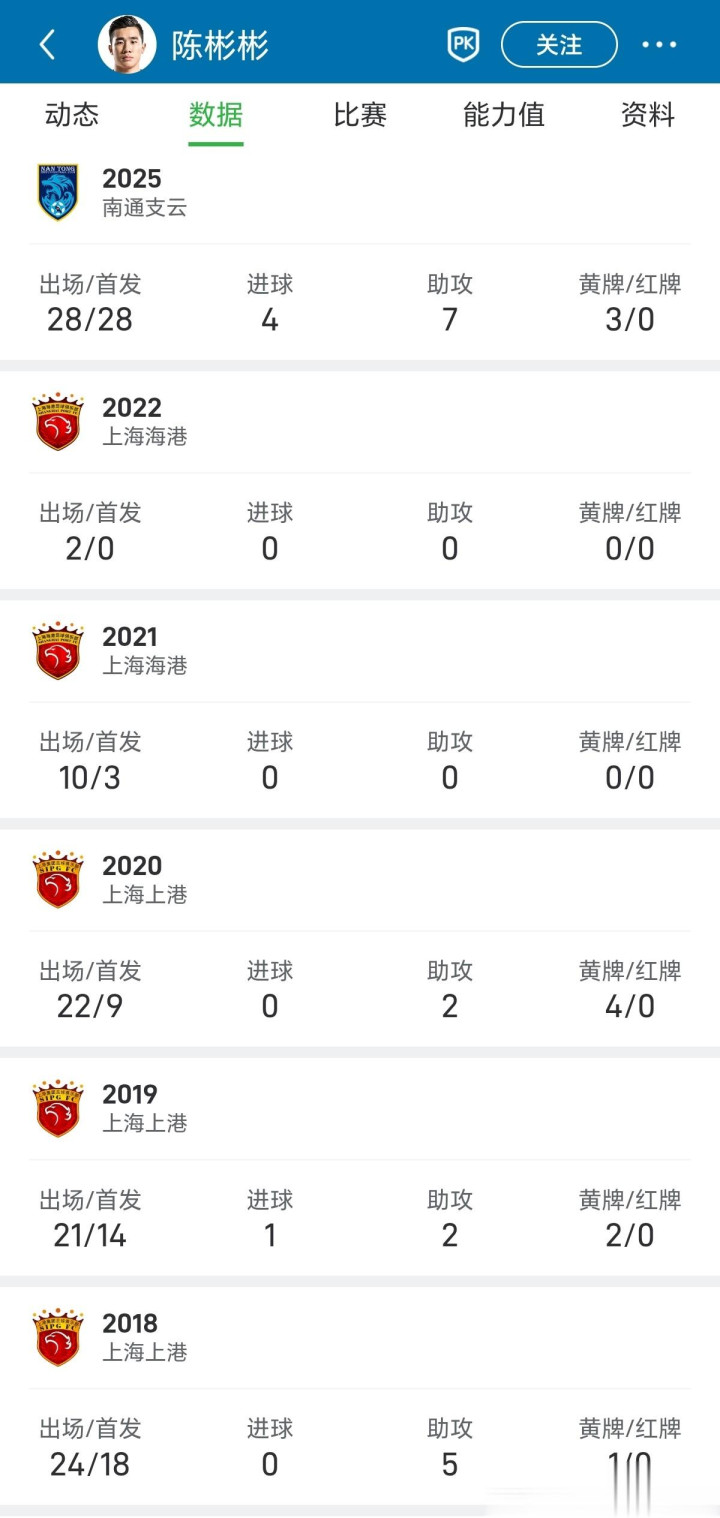
Task: View the 资料 tab
Action: pyautogui.click(x=648, y=116)
